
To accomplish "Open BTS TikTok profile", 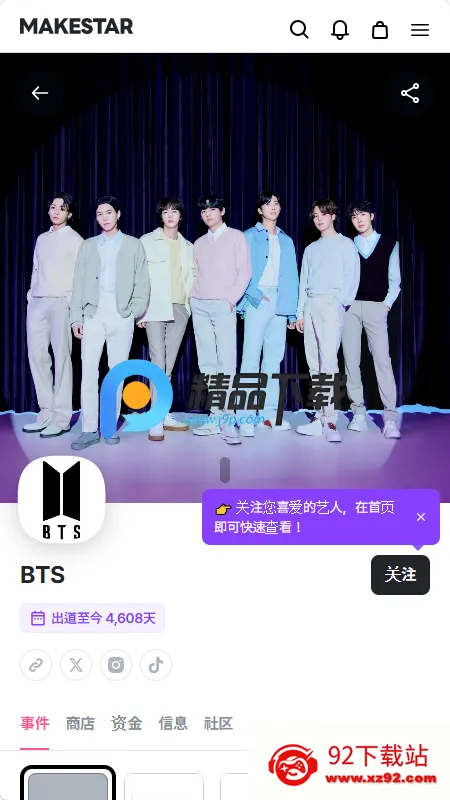I will (x=156, y=665).
